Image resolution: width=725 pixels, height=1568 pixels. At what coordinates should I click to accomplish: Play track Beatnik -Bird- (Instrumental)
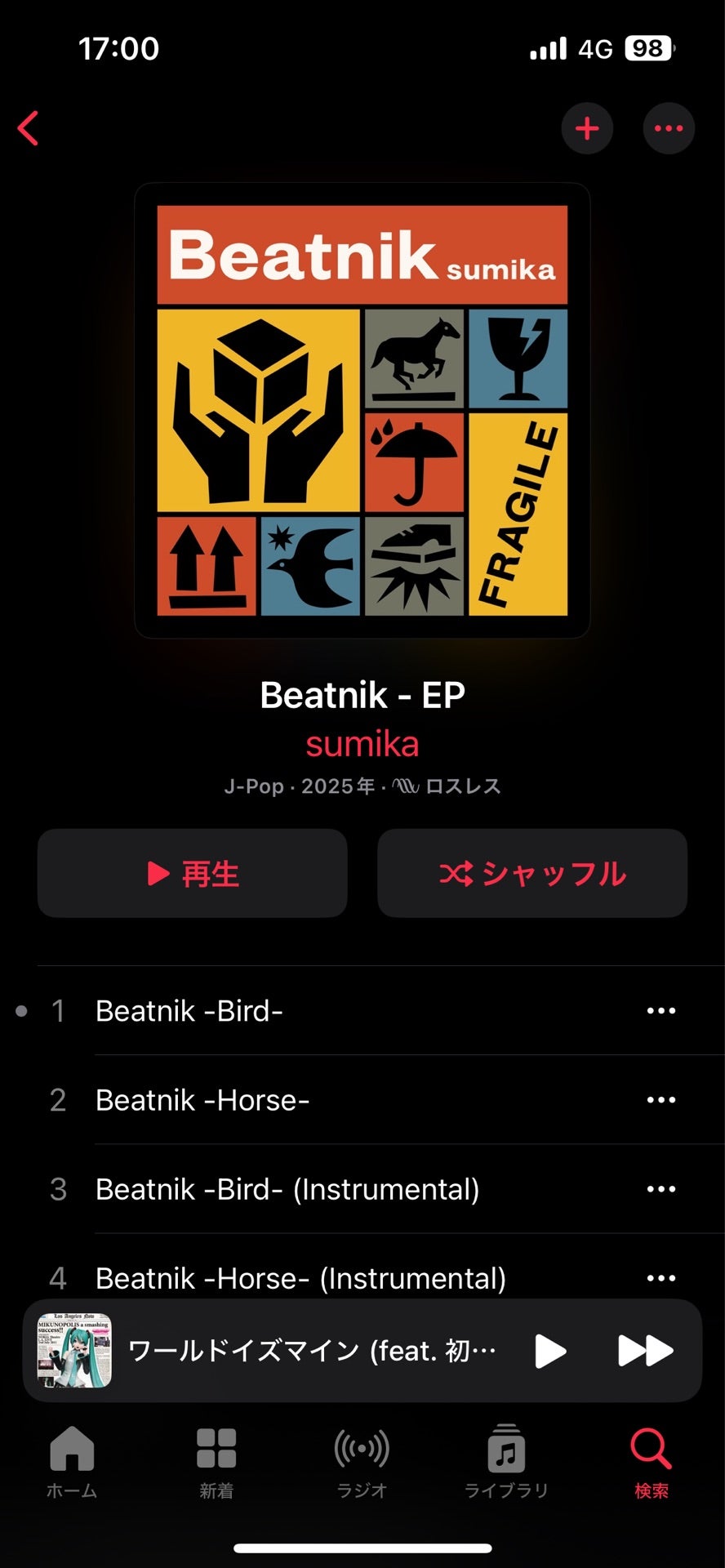[x=287, y=1189]
